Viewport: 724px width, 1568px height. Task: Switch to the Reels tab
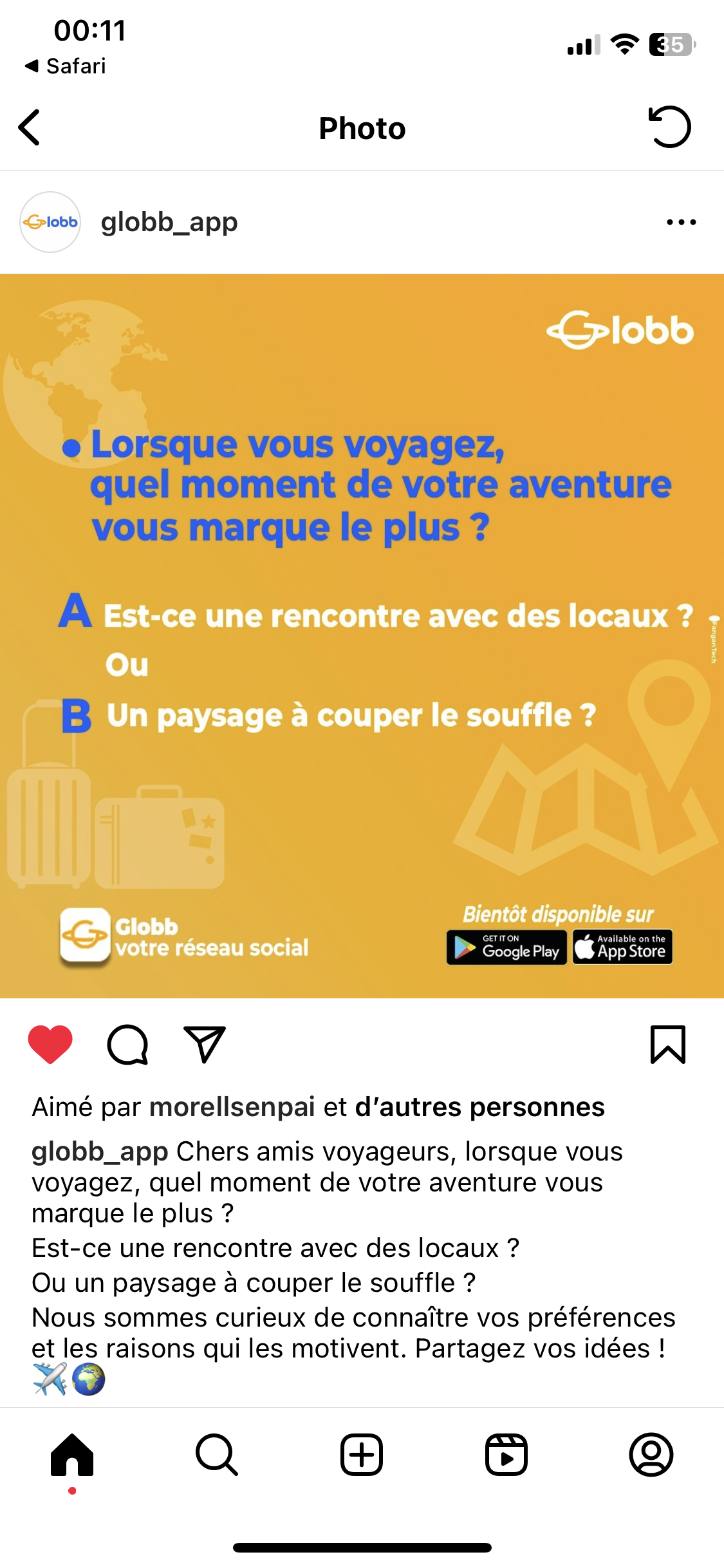pyautogui.click(x=506, y=1454)
